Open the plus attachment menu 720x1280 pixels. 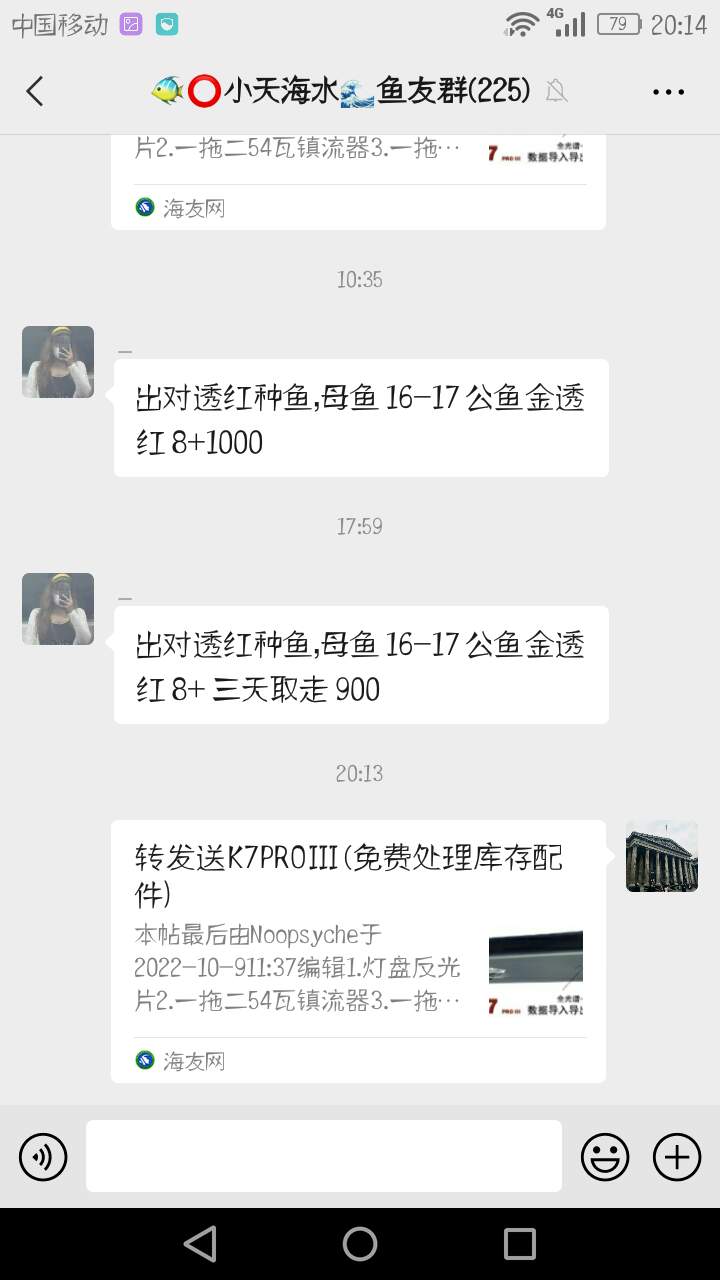tap(677, 1157)
